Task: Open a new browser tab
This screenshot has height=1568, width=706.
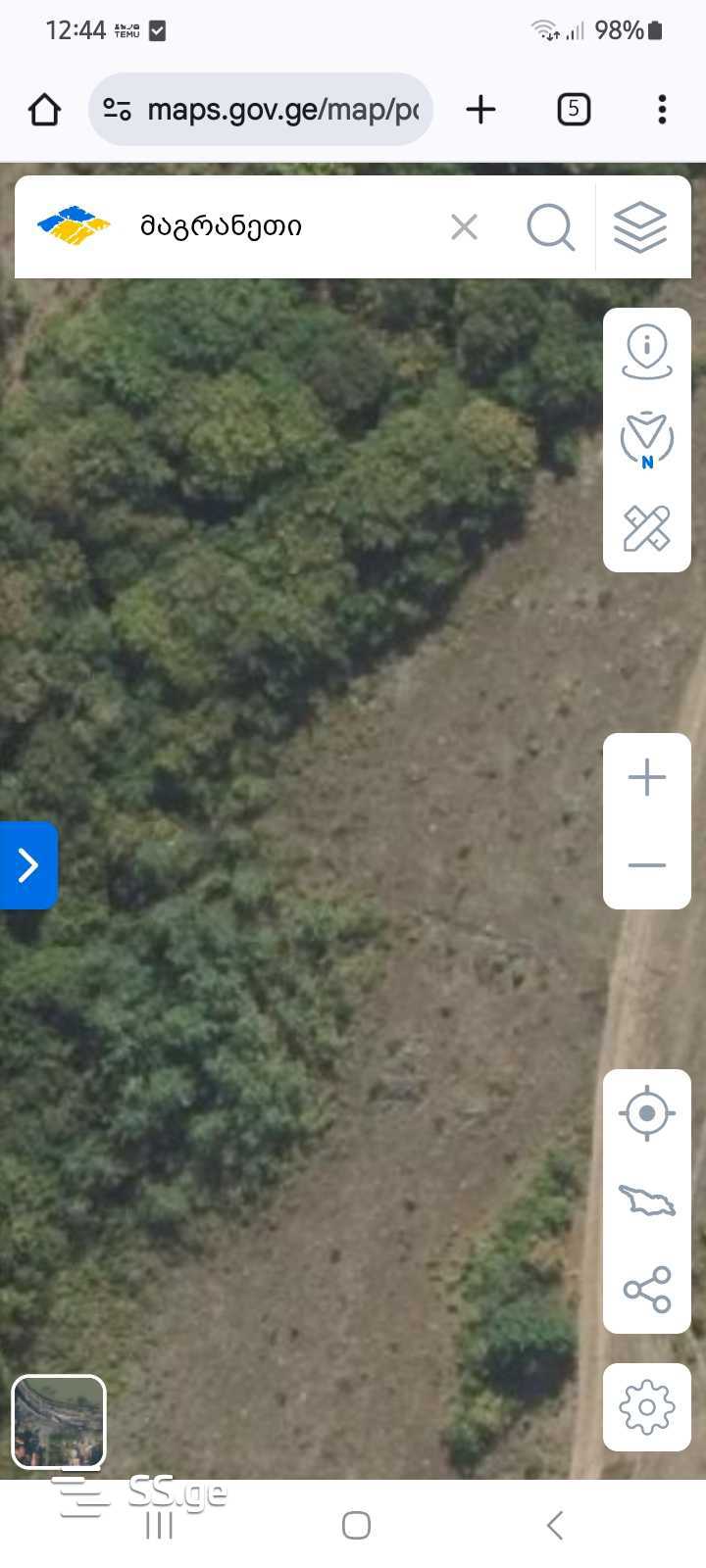Action: point(480,110)
